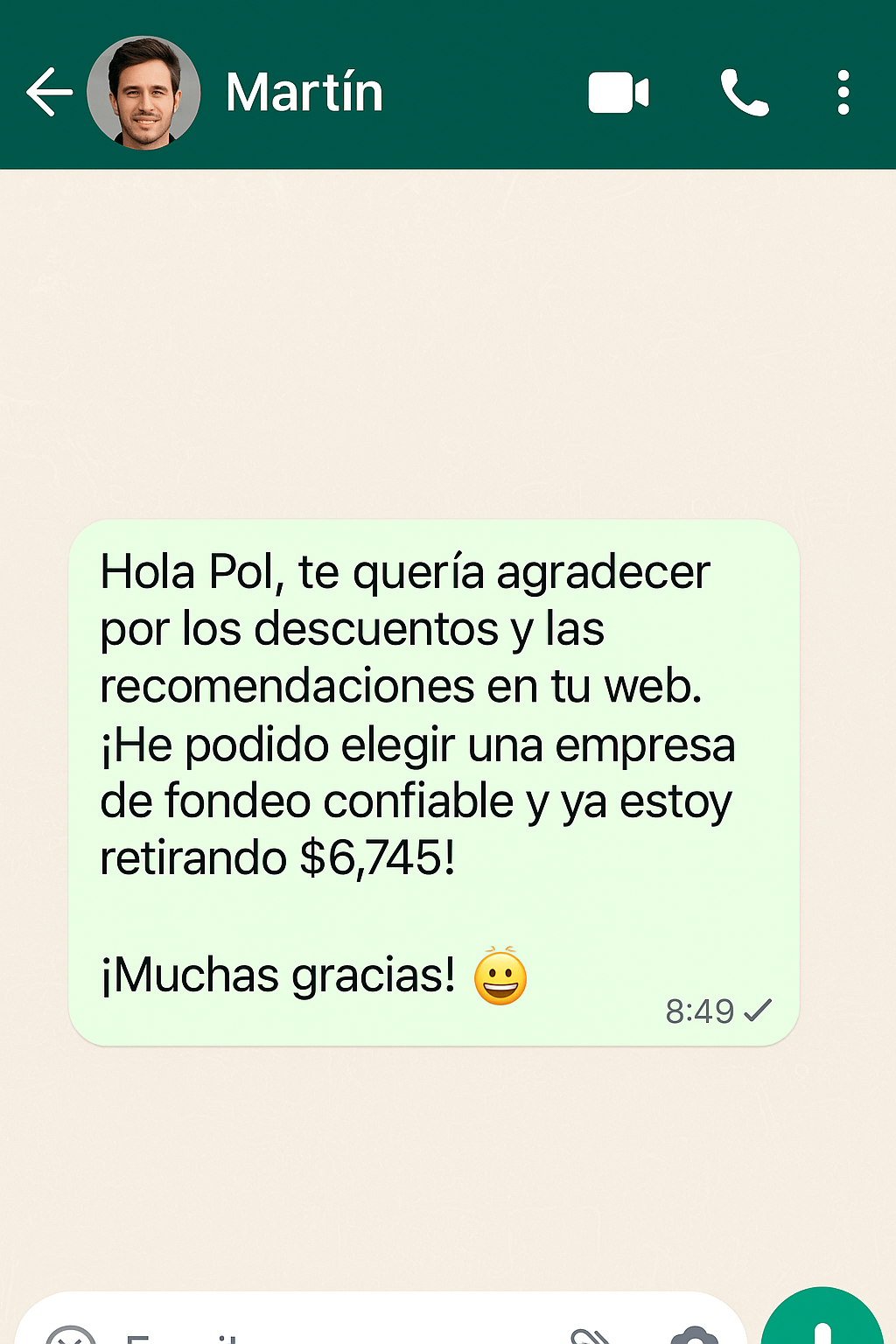Open Martín's contact info
The height and width of the screenshot is (1344, 896).
point(304,92)
